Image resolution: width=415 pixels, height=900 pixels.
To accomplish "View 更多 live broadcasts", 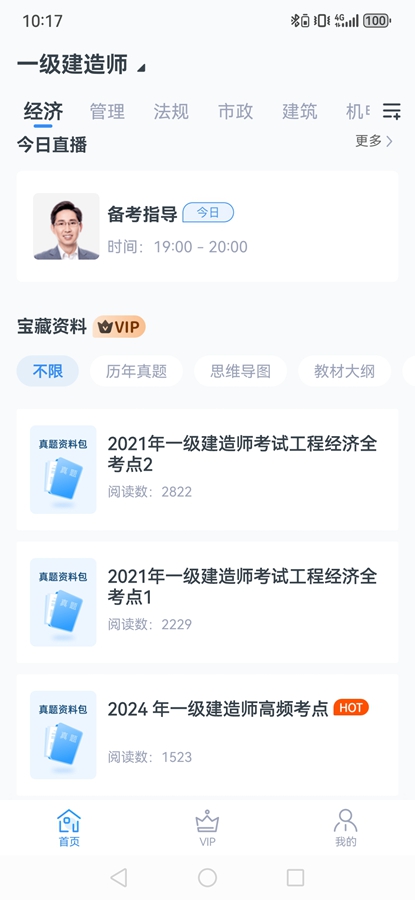I will (374, 141).
